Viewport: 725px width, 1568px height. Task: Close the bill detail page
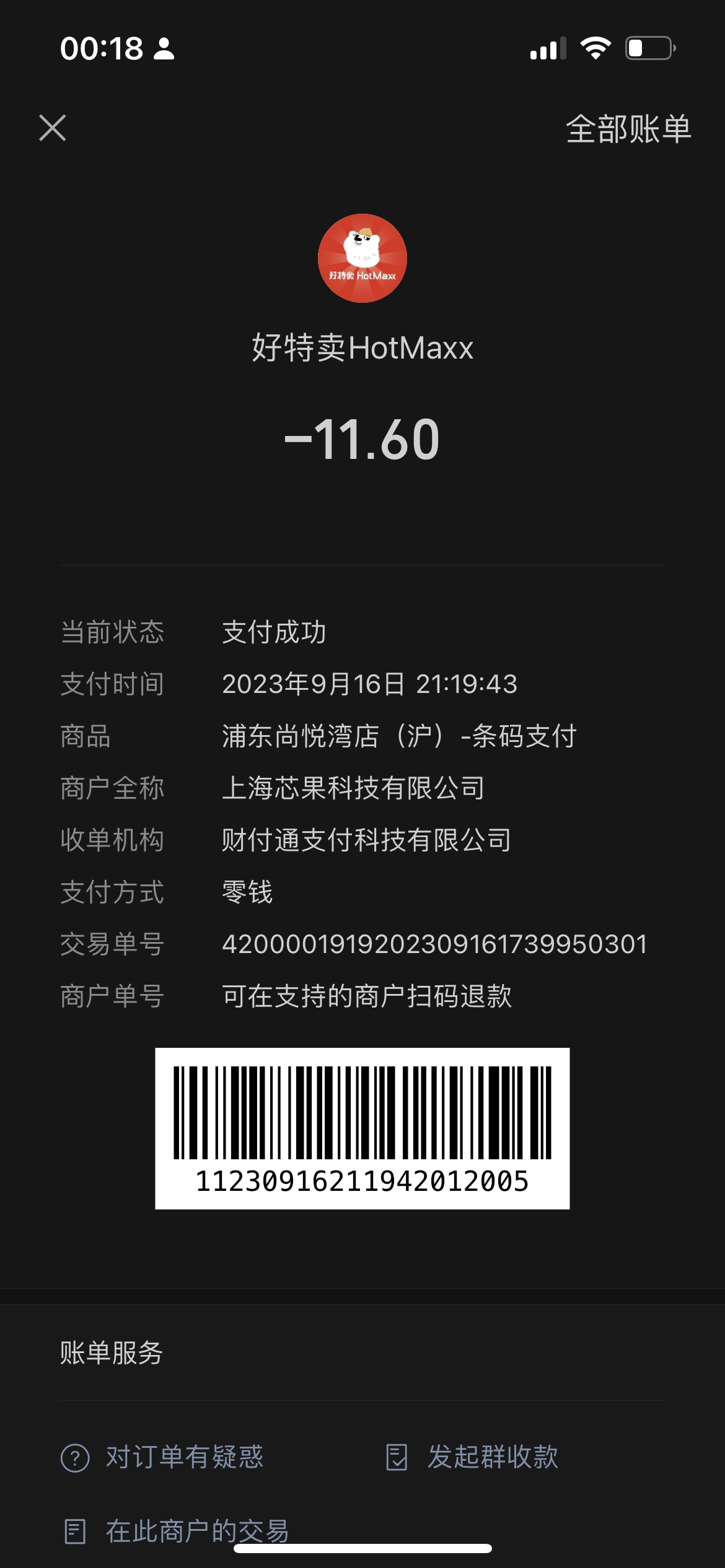(53, 128)
